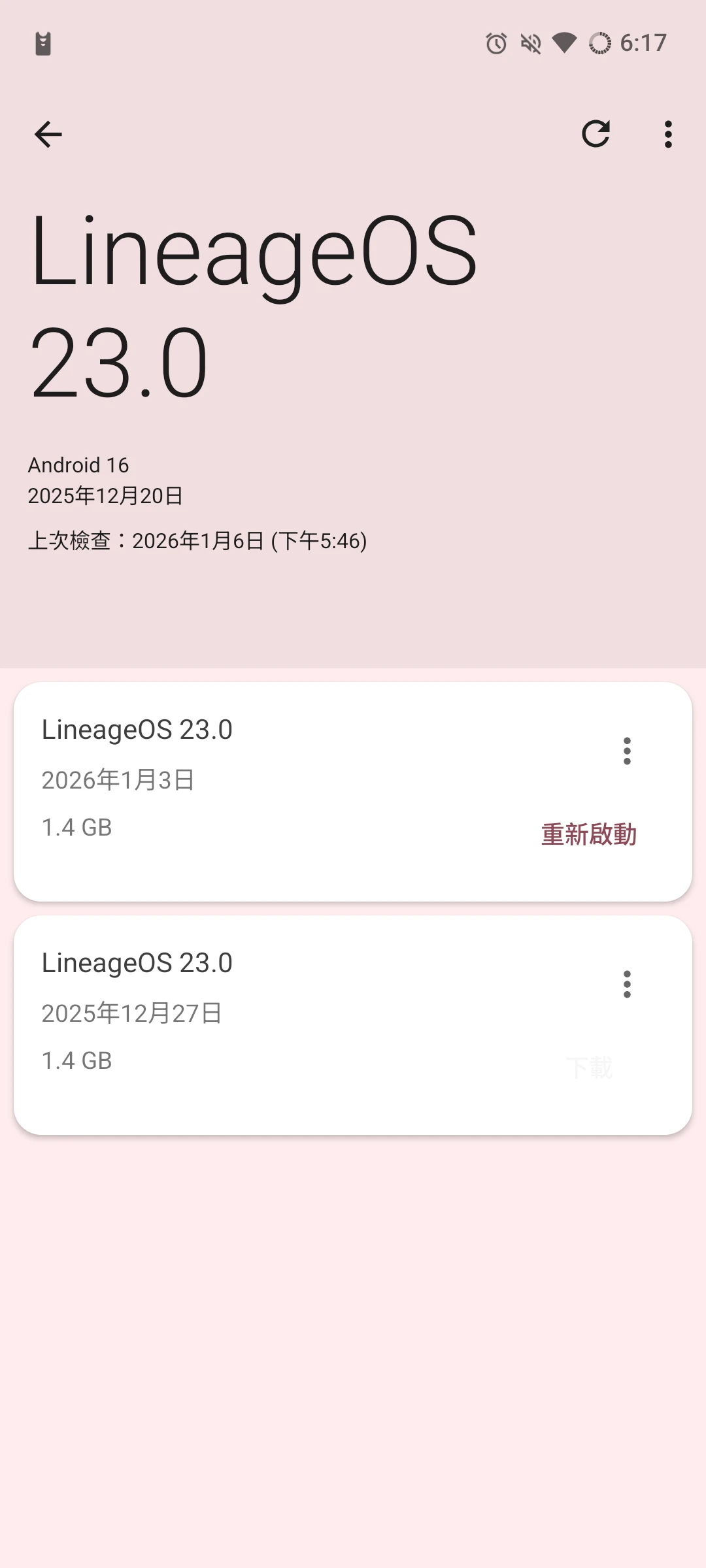The image size is (706, 1568).
Task: Tap 重新啟動 to reboot the device
Action: [x=588, y=835]
